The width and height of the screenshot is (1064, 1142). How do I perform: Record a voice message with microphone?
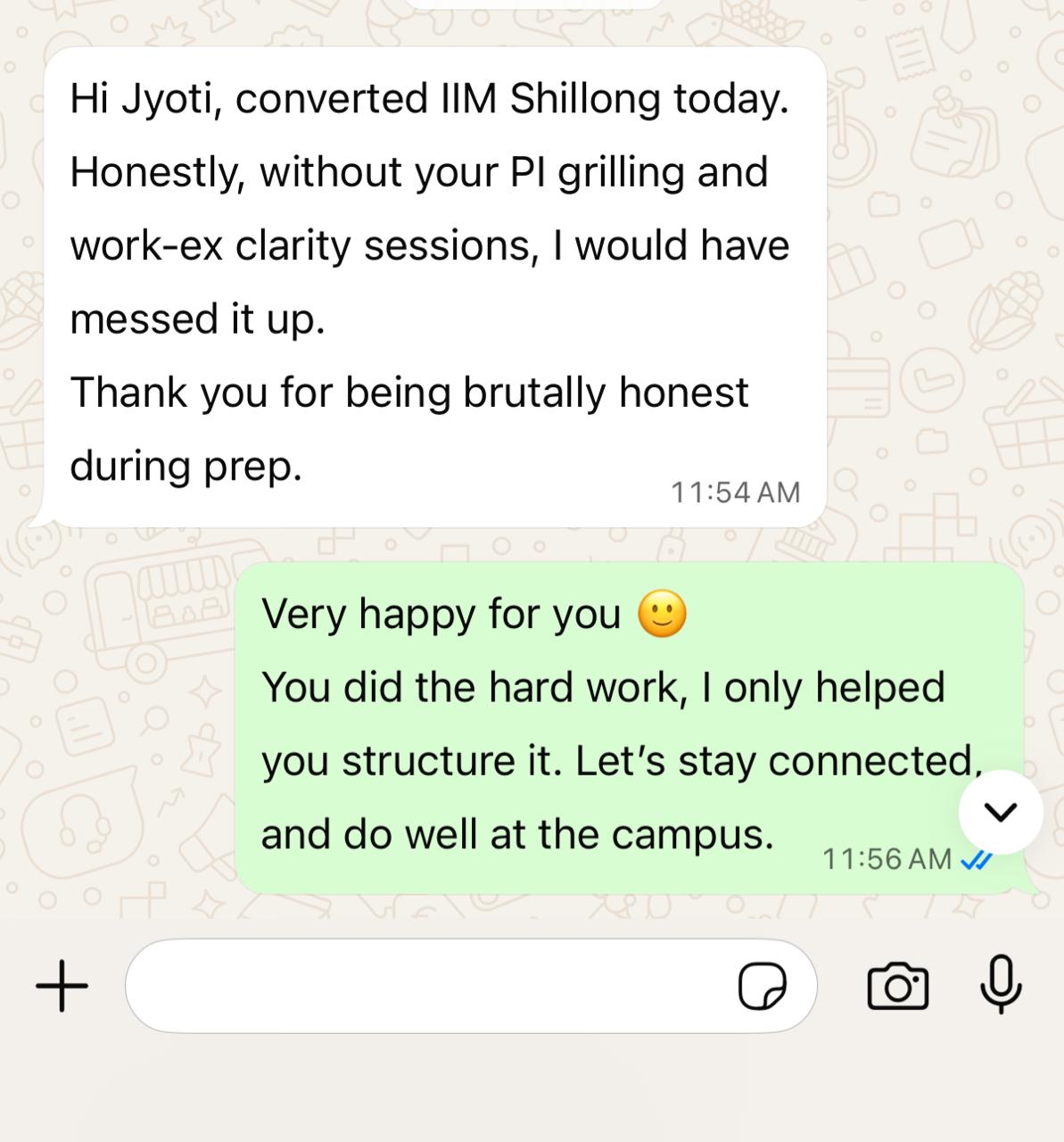click(x=1001, y=984)
